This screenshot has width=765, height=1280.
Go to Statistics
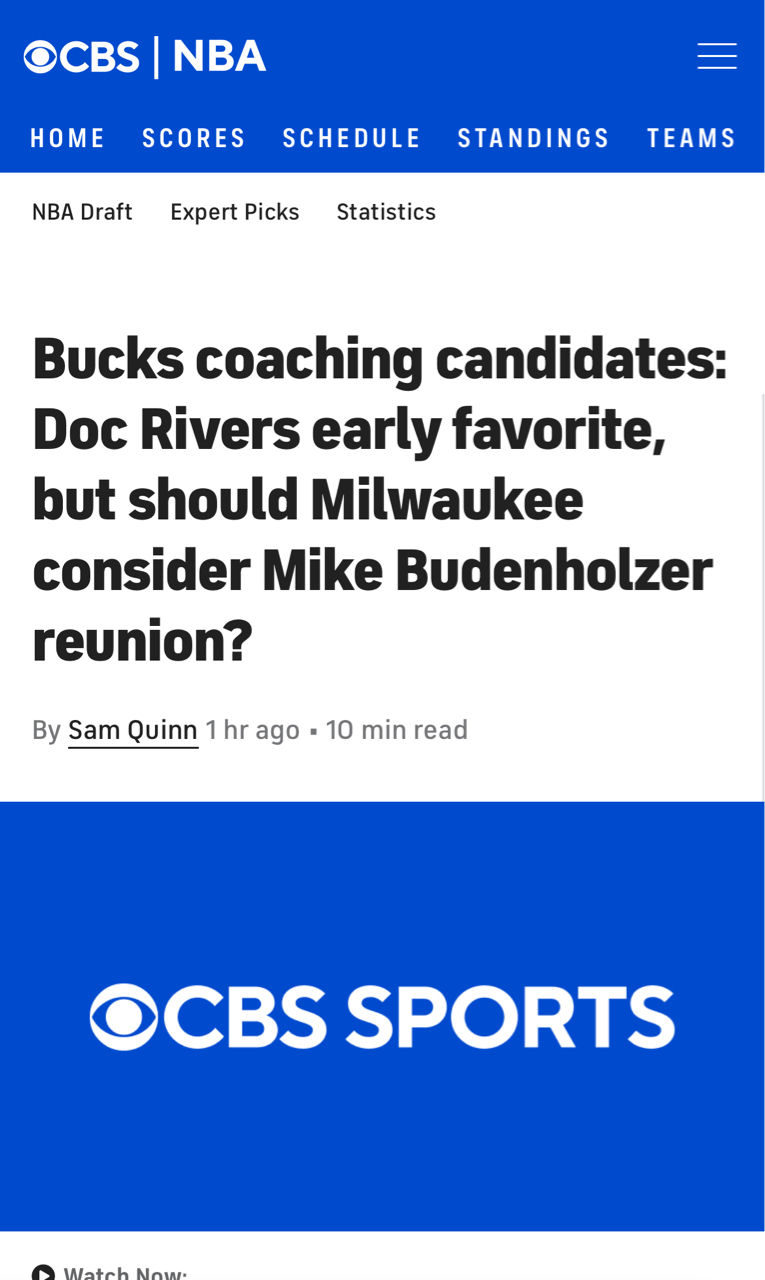[x=386, y=212]
